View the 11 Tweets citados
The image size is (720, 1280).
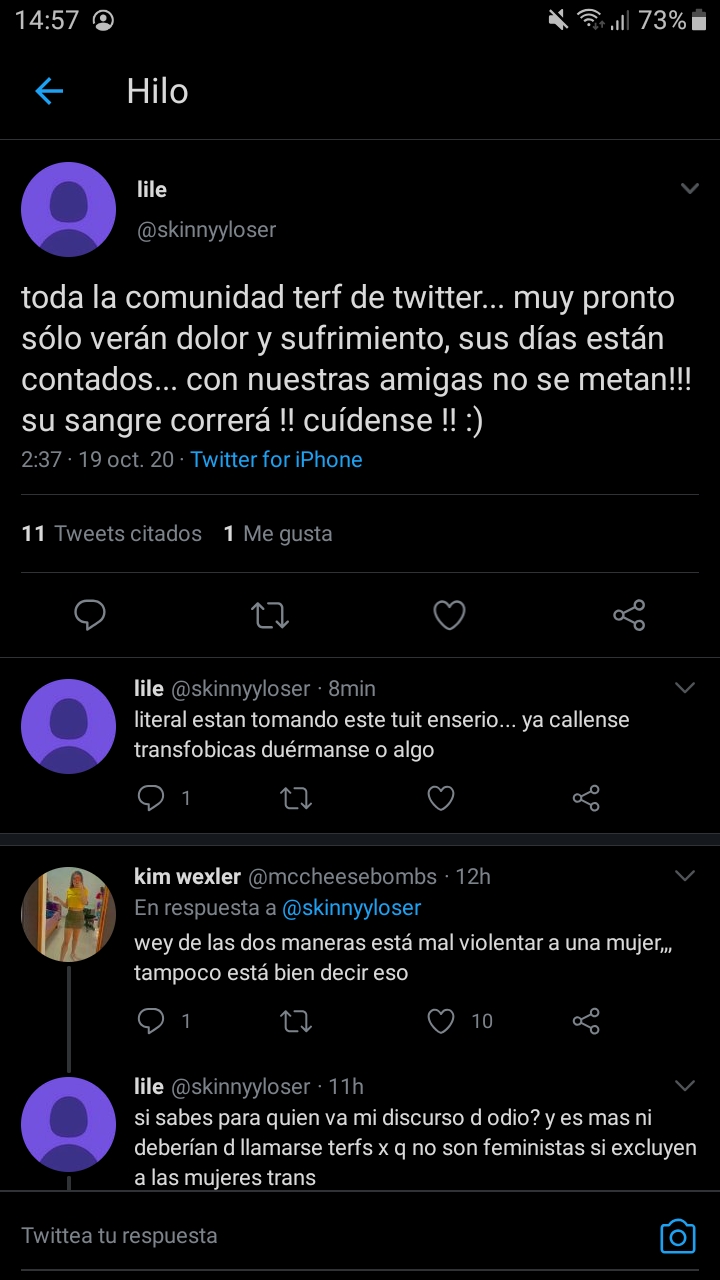pyautogui.click(x=112, y=534)
